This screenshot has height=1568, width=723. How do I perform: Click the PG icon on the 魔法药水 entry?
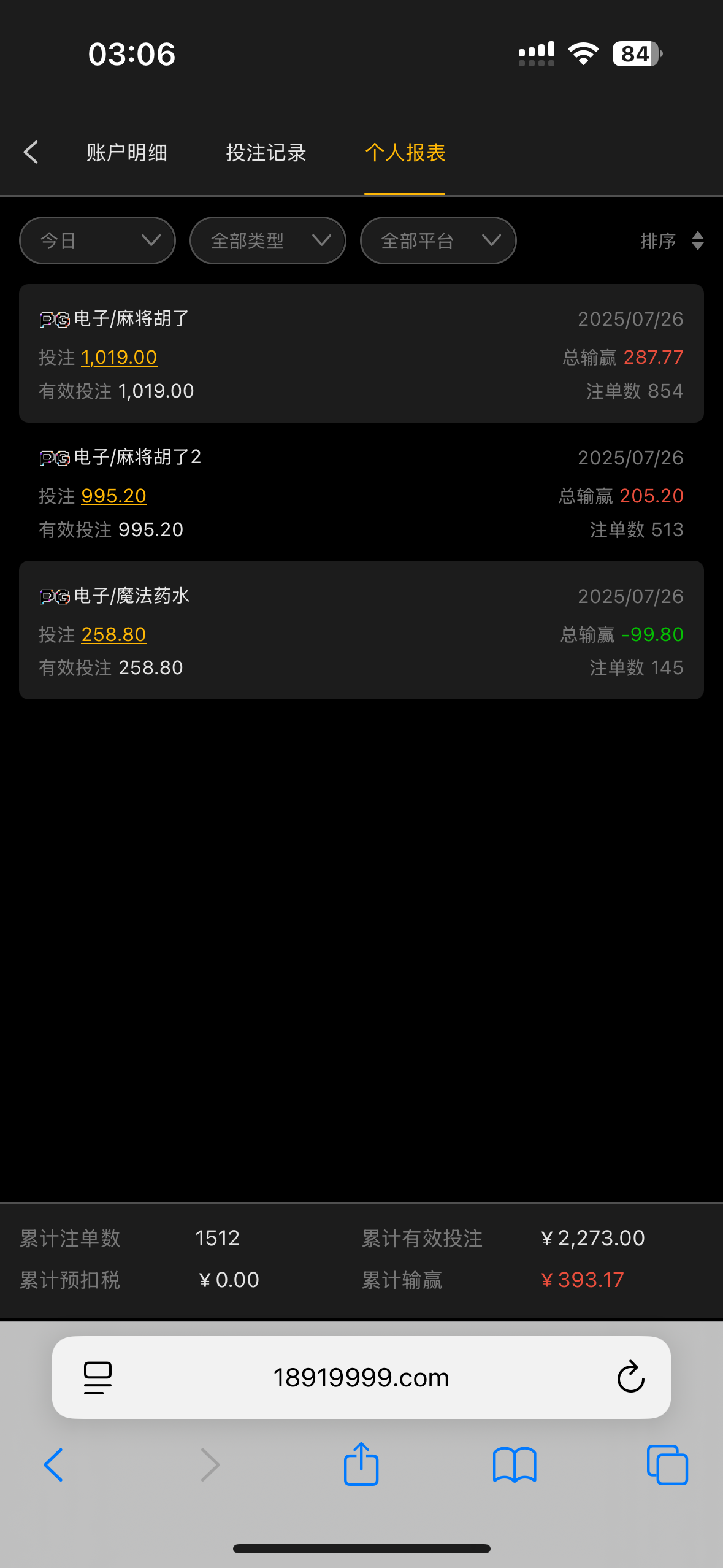point(54,596)
